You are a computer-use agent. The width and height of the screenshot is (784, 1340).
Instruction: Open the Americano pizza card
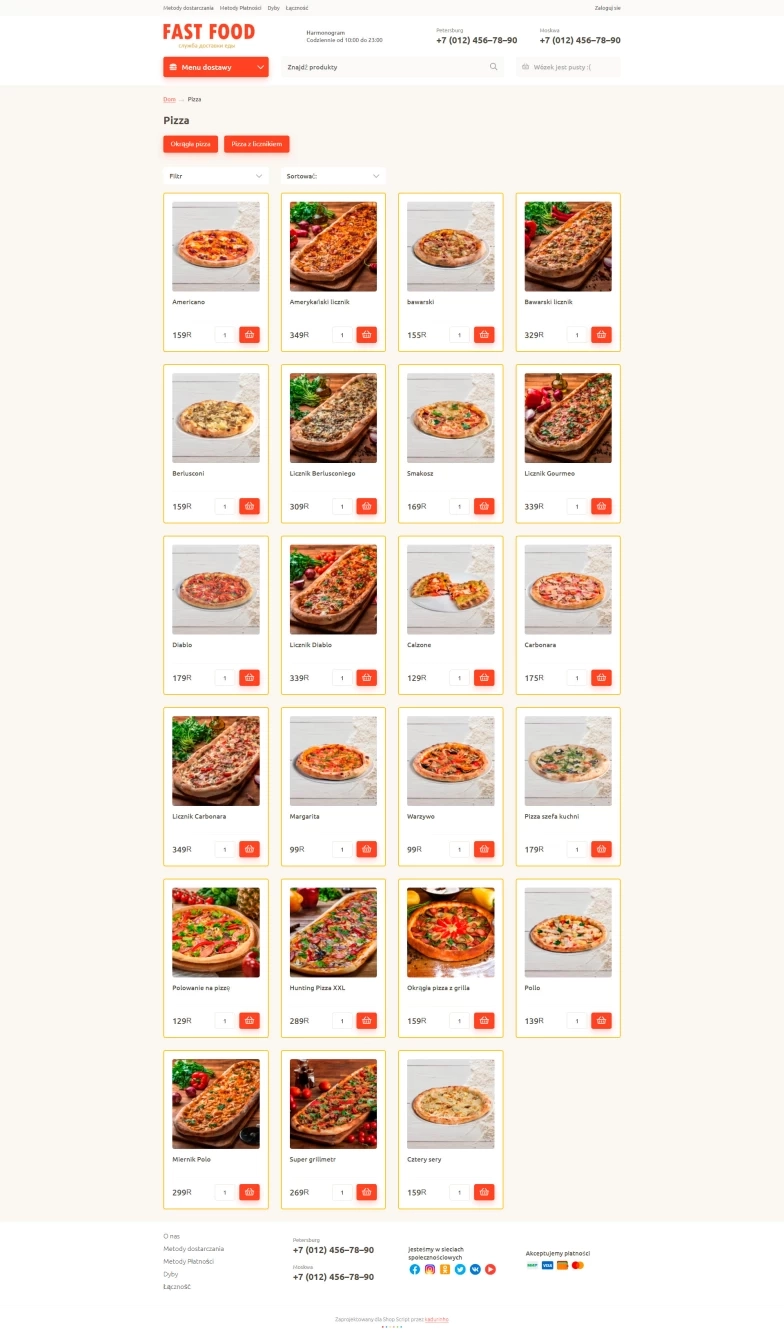tap(215, 247)
